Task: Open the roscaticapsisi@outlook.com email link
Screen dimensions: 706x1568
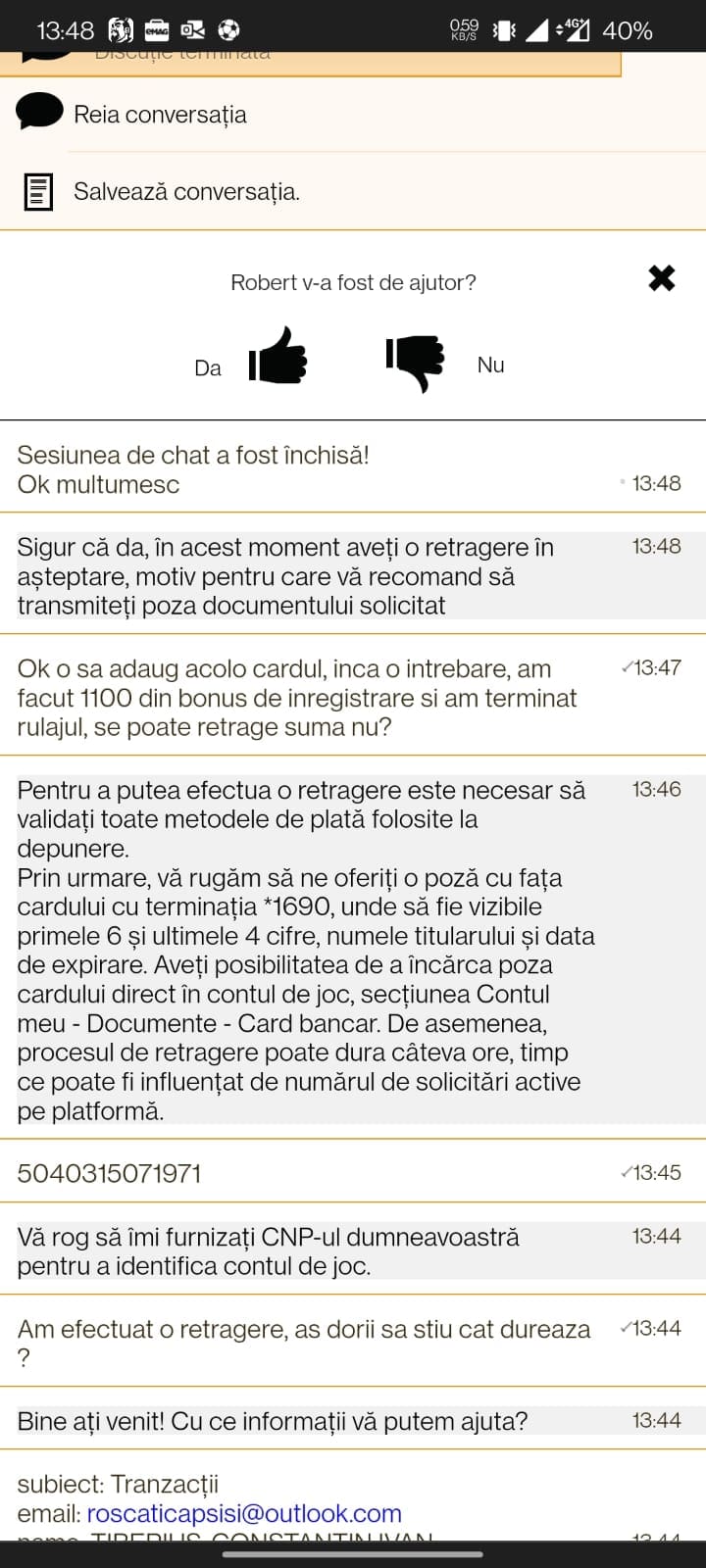Action: click(244, 1513)
